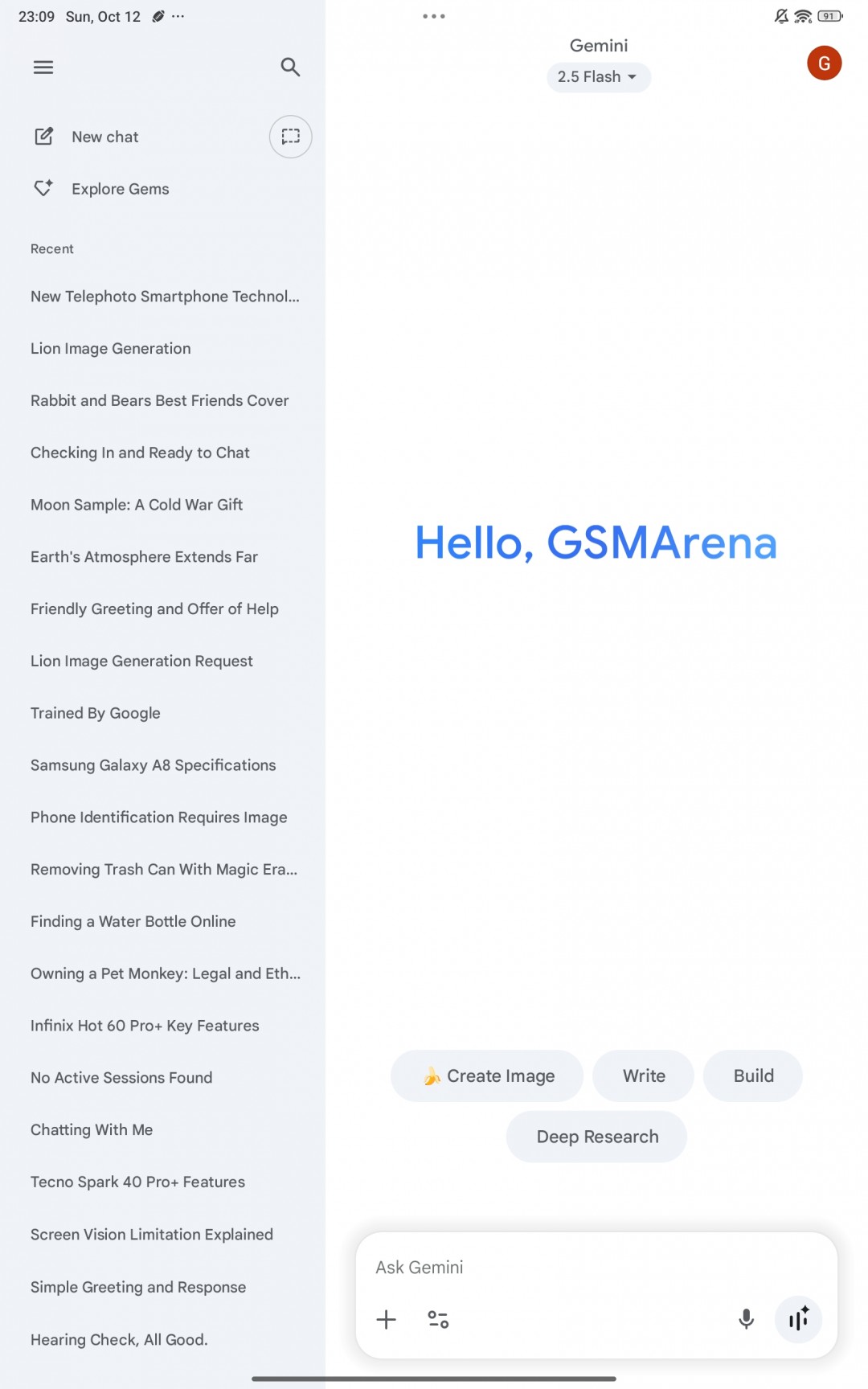Viewport: 868px width, 1389px height.
Task: Focus the Ask Gemini text field
Action: tap(595, 1268)
